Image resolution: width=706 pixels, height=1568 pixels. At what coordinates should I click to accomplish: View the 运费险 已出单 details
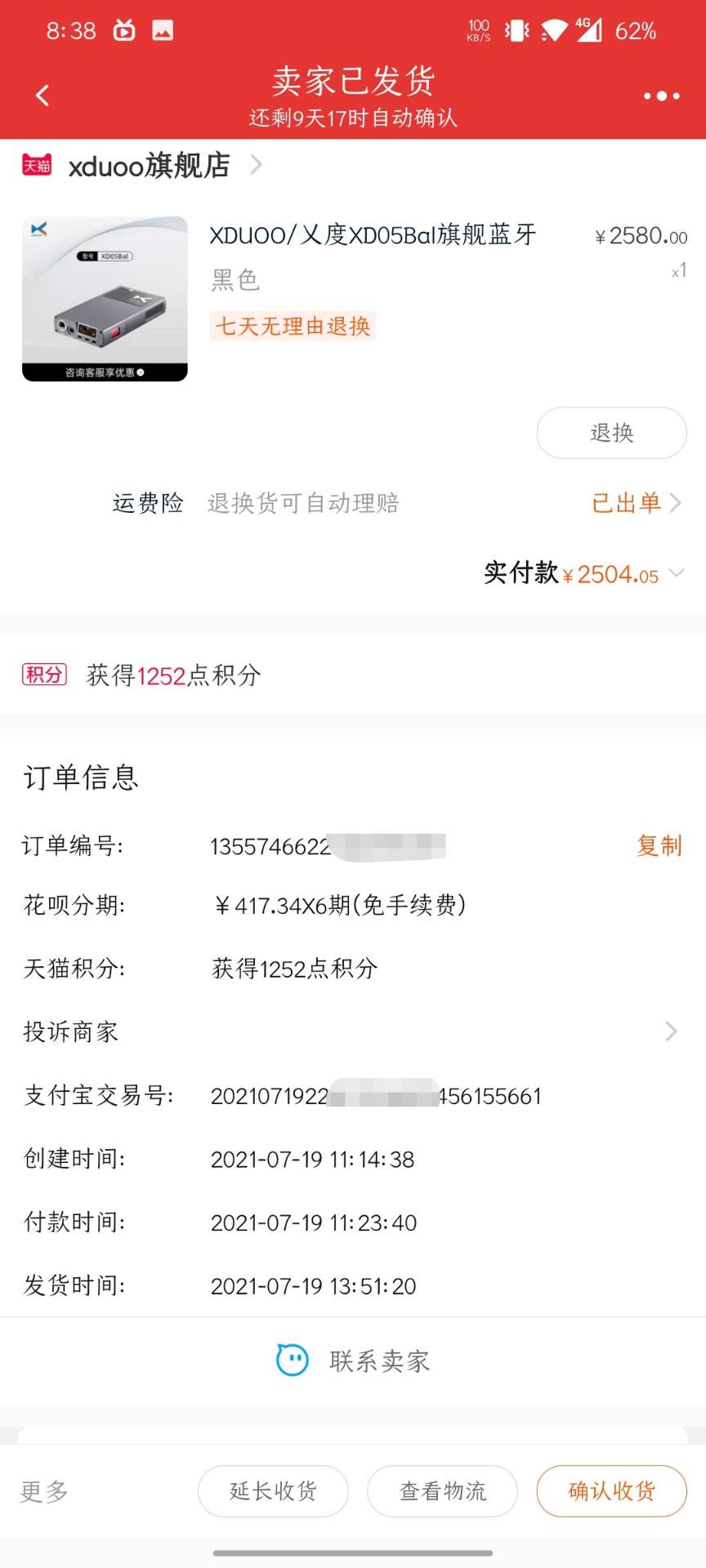click(x=635, y=503)
